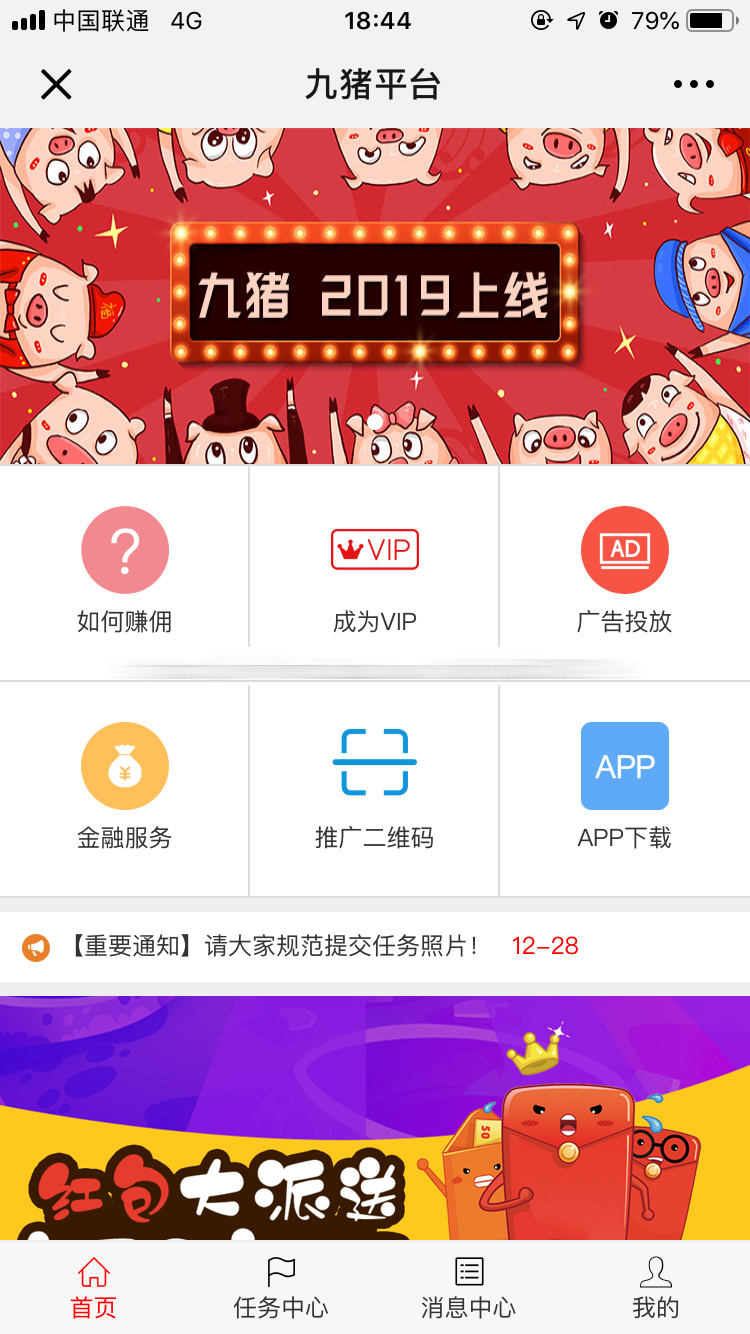Viewport: 750px width, 1334px height.
Task: Select the 成为VIP crown icon
Action: click(374, 549)
